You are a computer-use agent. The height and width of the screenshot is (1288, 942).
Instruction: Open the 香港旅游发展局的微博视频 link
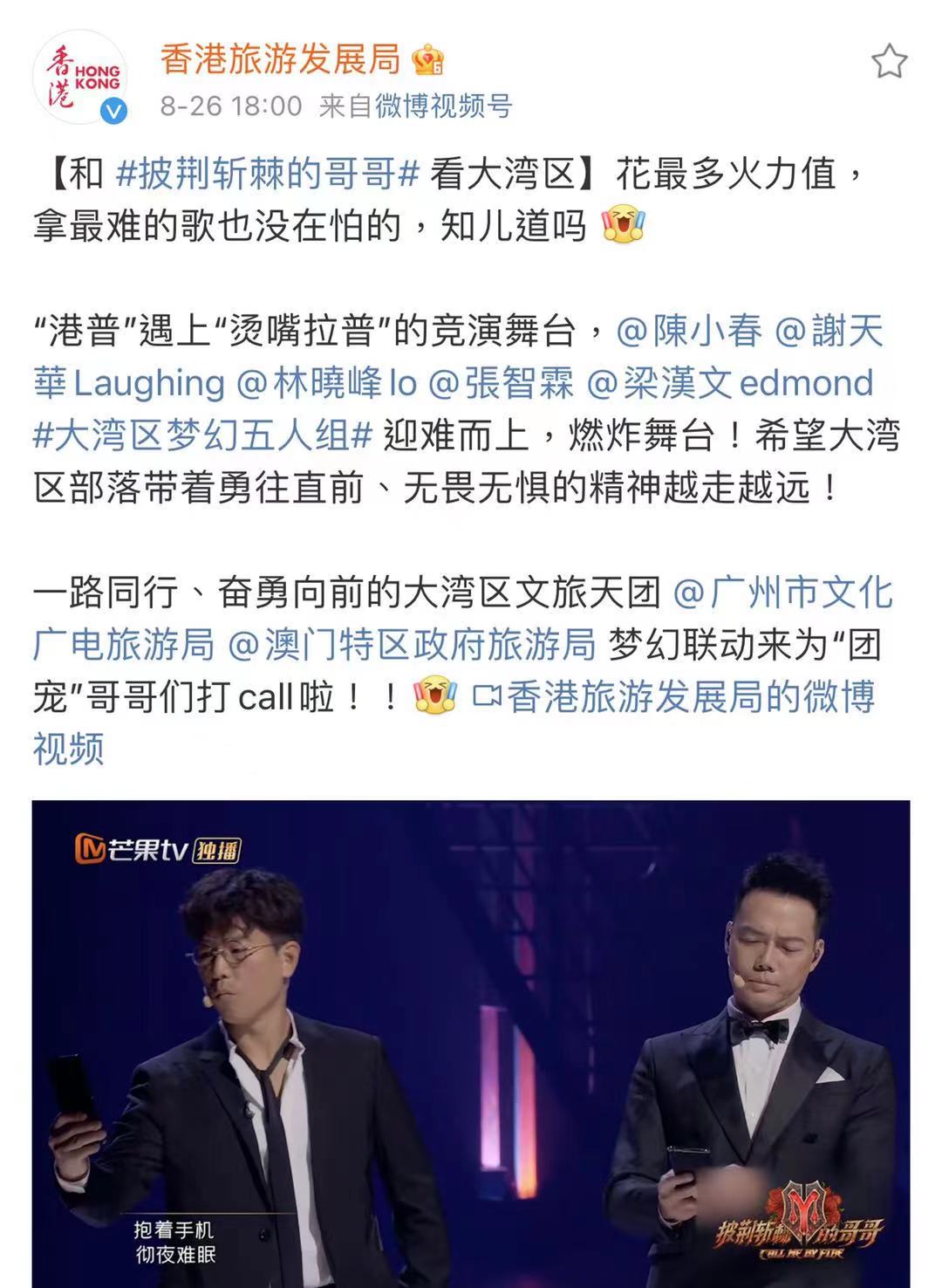[673, 697]
